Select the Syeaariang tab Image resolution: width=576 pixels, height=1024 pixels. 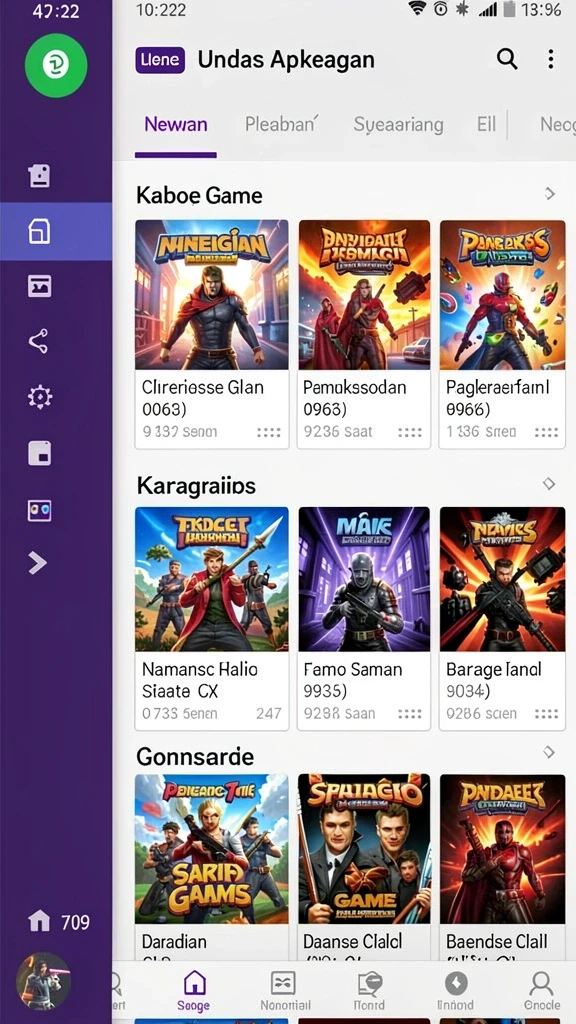398,124
